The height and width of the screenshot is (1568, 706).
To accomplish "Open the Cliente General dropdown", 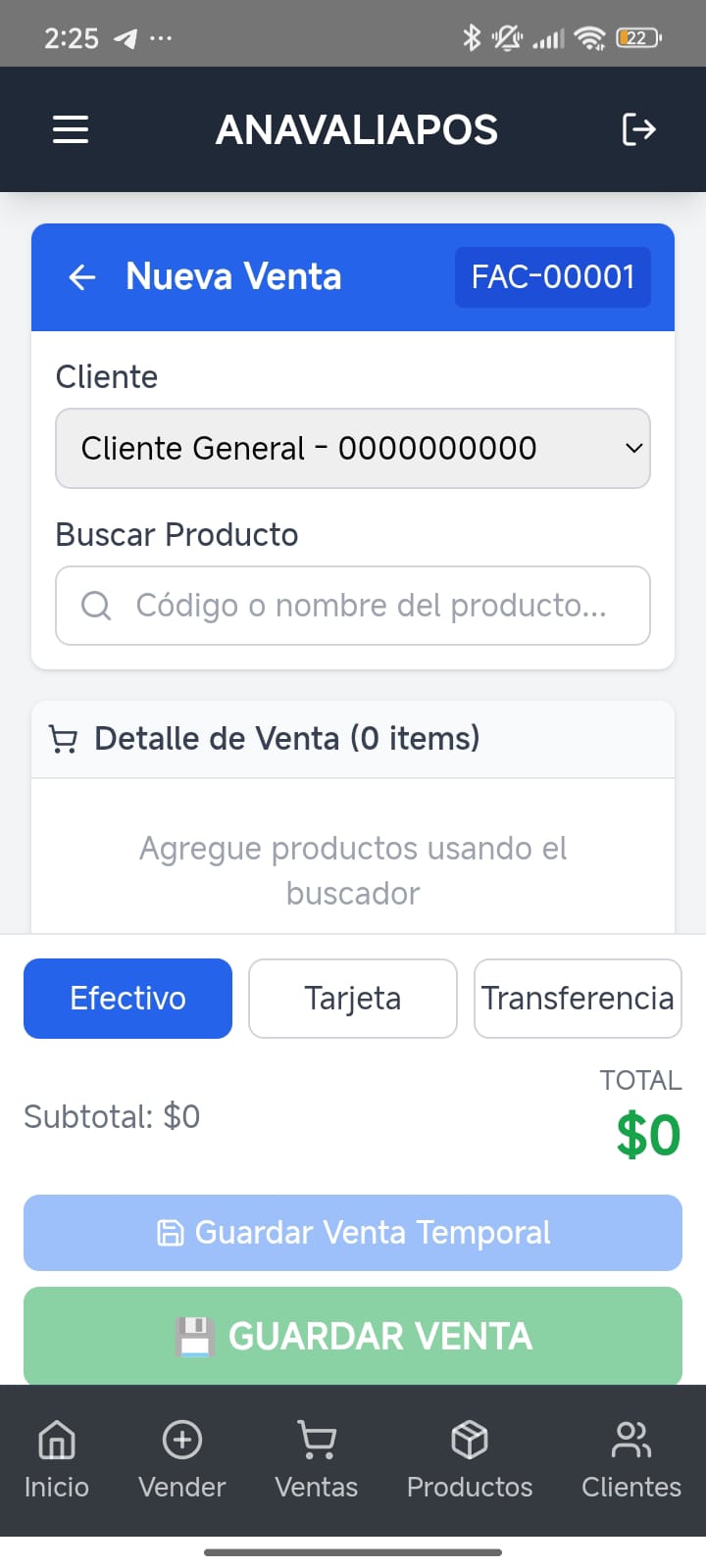I will tap(353, 448).
